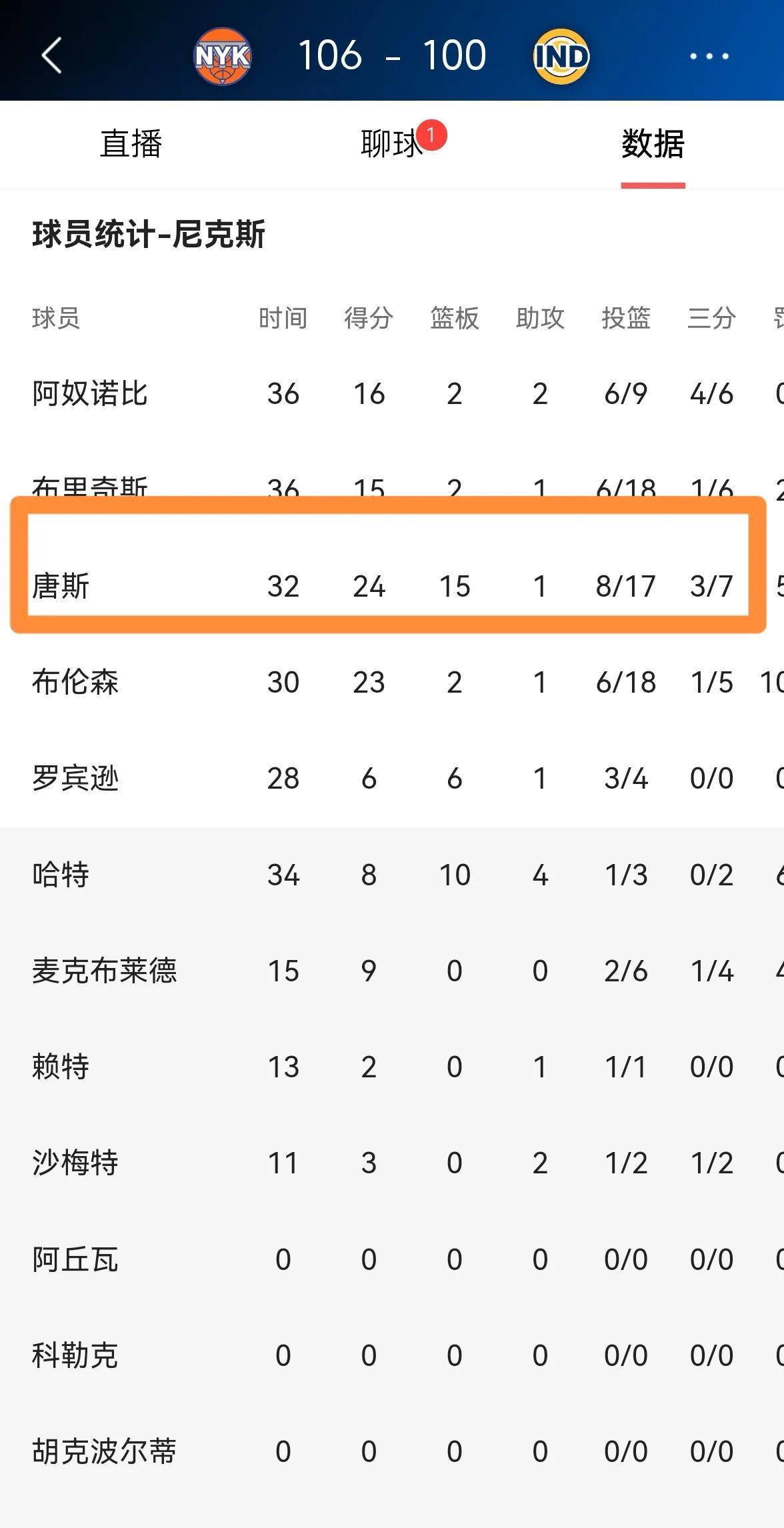Select the 得分 column header
The height and width of the screenshot is (1528, 784).
click(369, 319)
